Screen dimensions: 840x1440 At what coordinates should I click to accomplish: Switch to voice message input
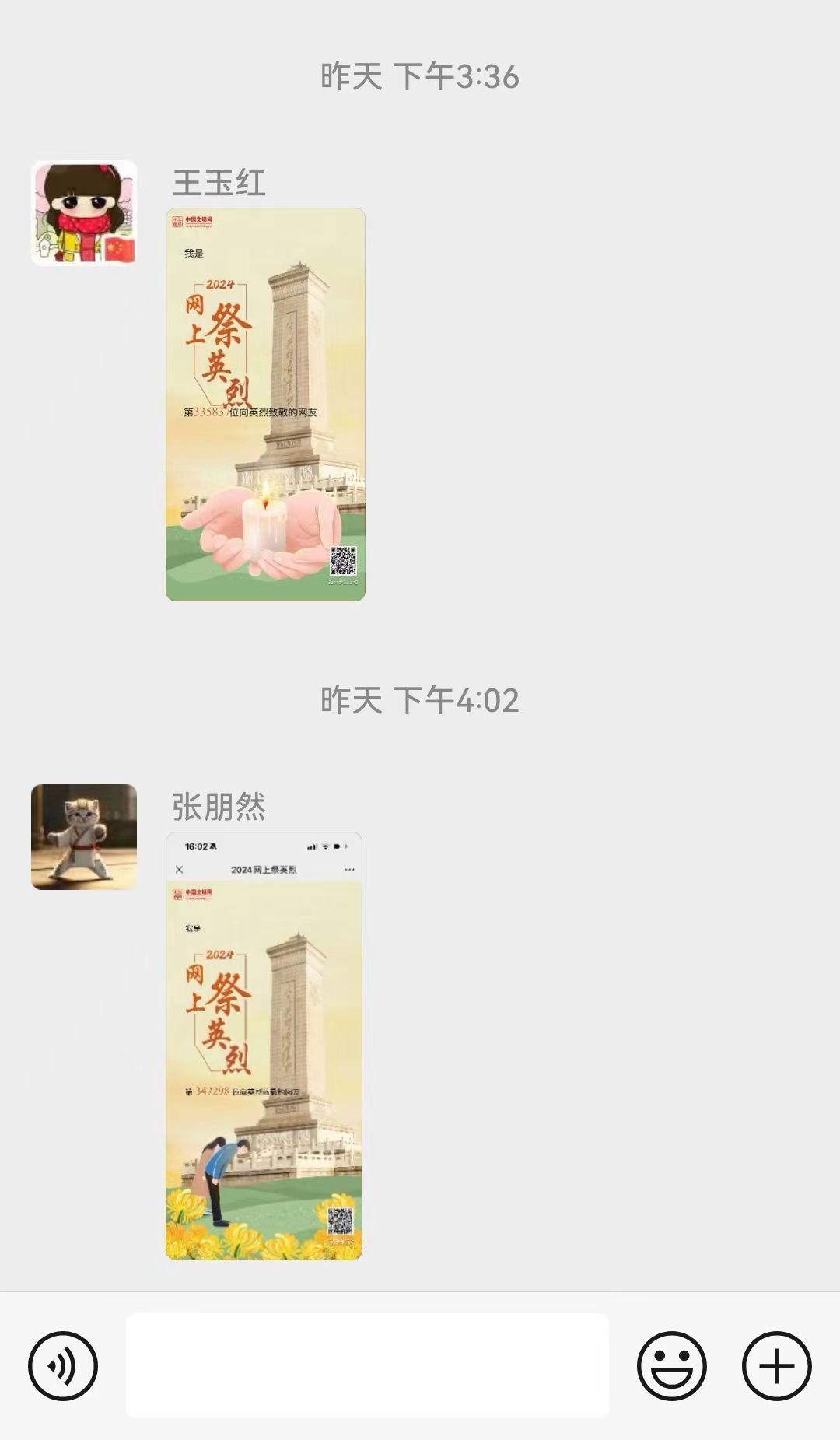coord(63,1366)
